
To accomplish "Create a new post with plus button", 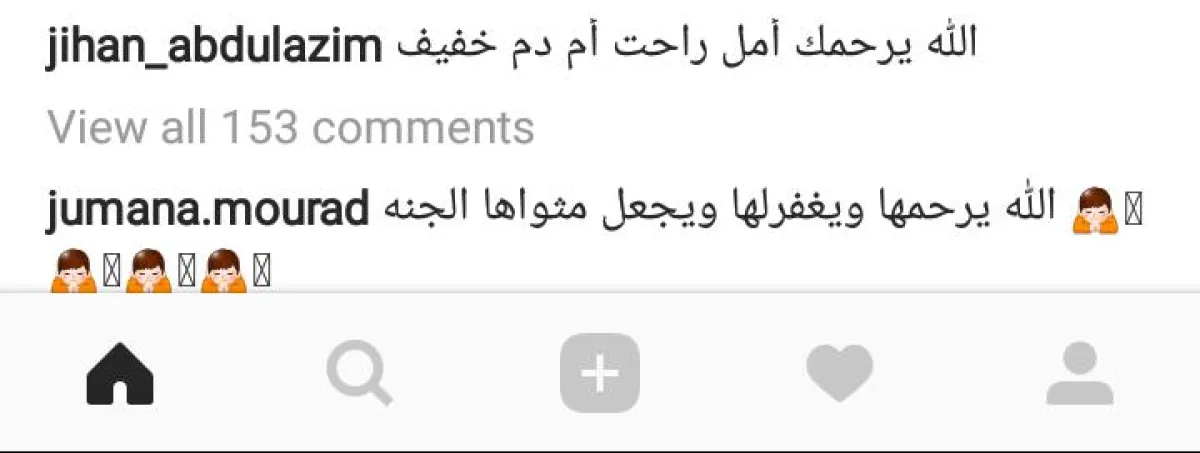I will click(600, 373).
